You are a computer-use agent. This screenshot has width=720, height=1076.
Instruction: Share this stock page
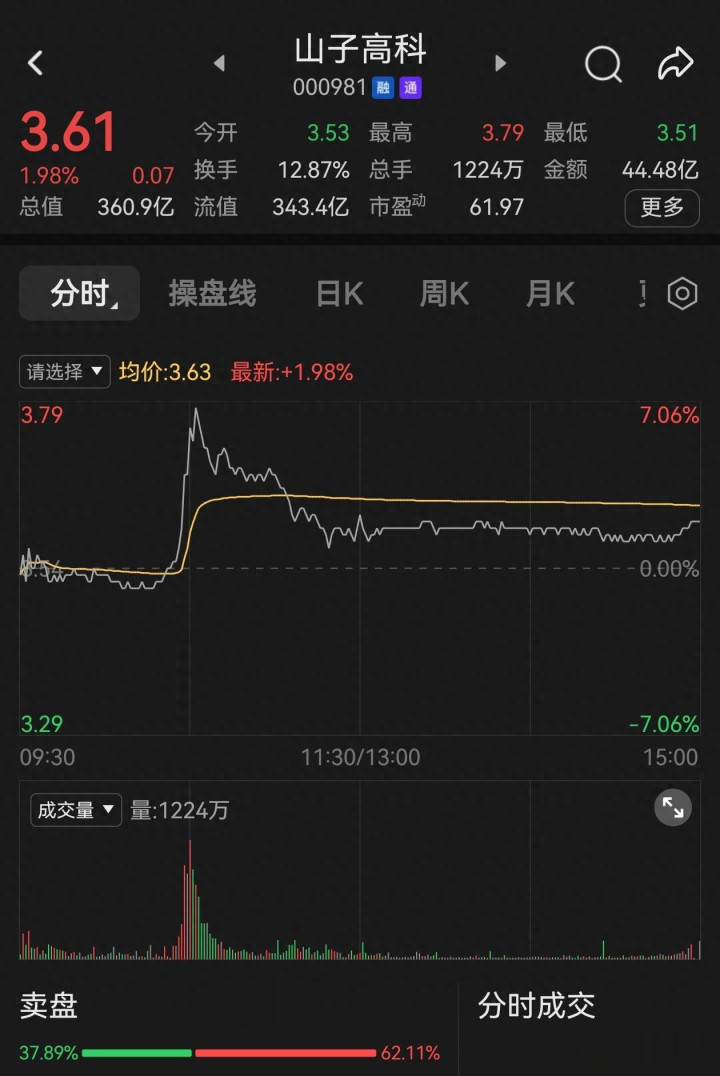[x=675, y=65]
